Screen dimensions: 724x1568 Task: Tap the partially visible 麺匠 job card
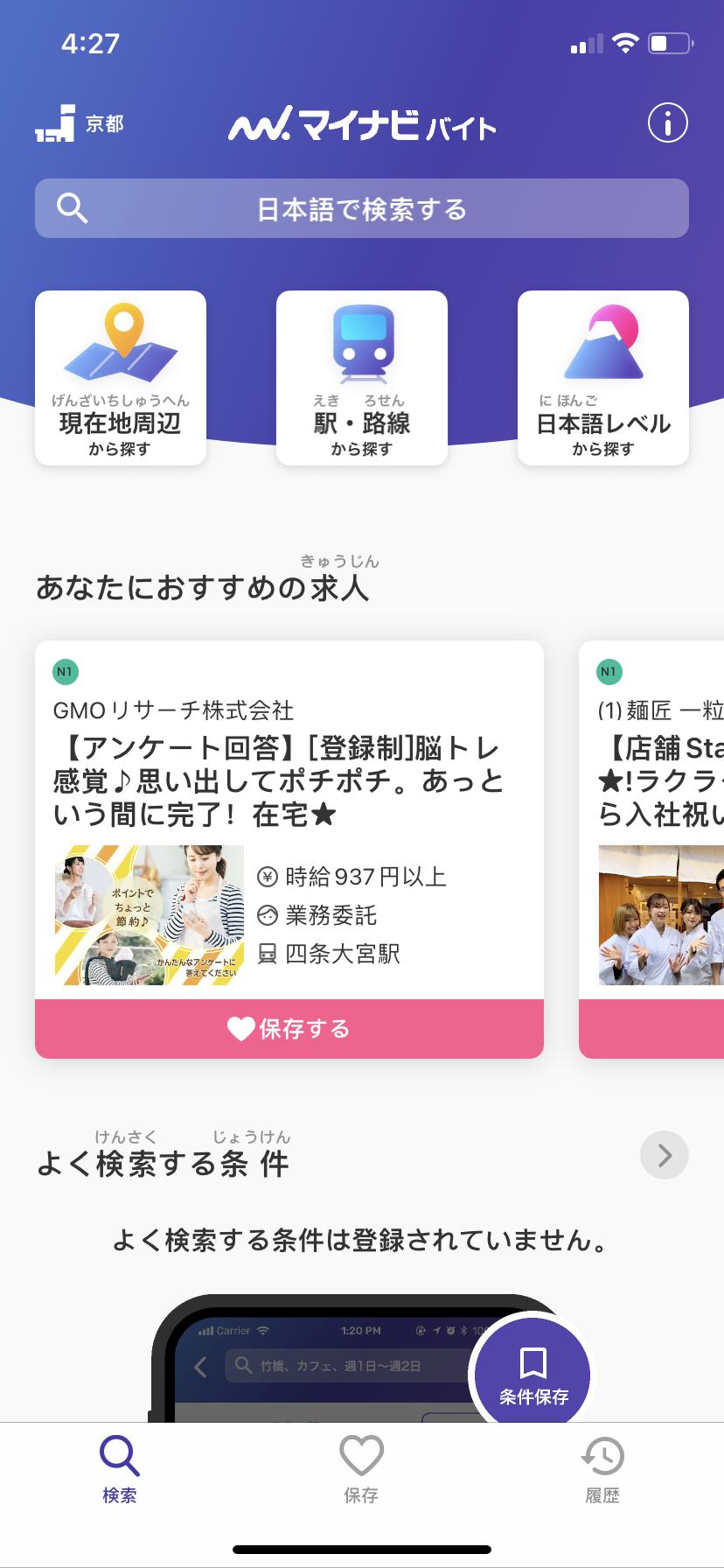point(656,787)
